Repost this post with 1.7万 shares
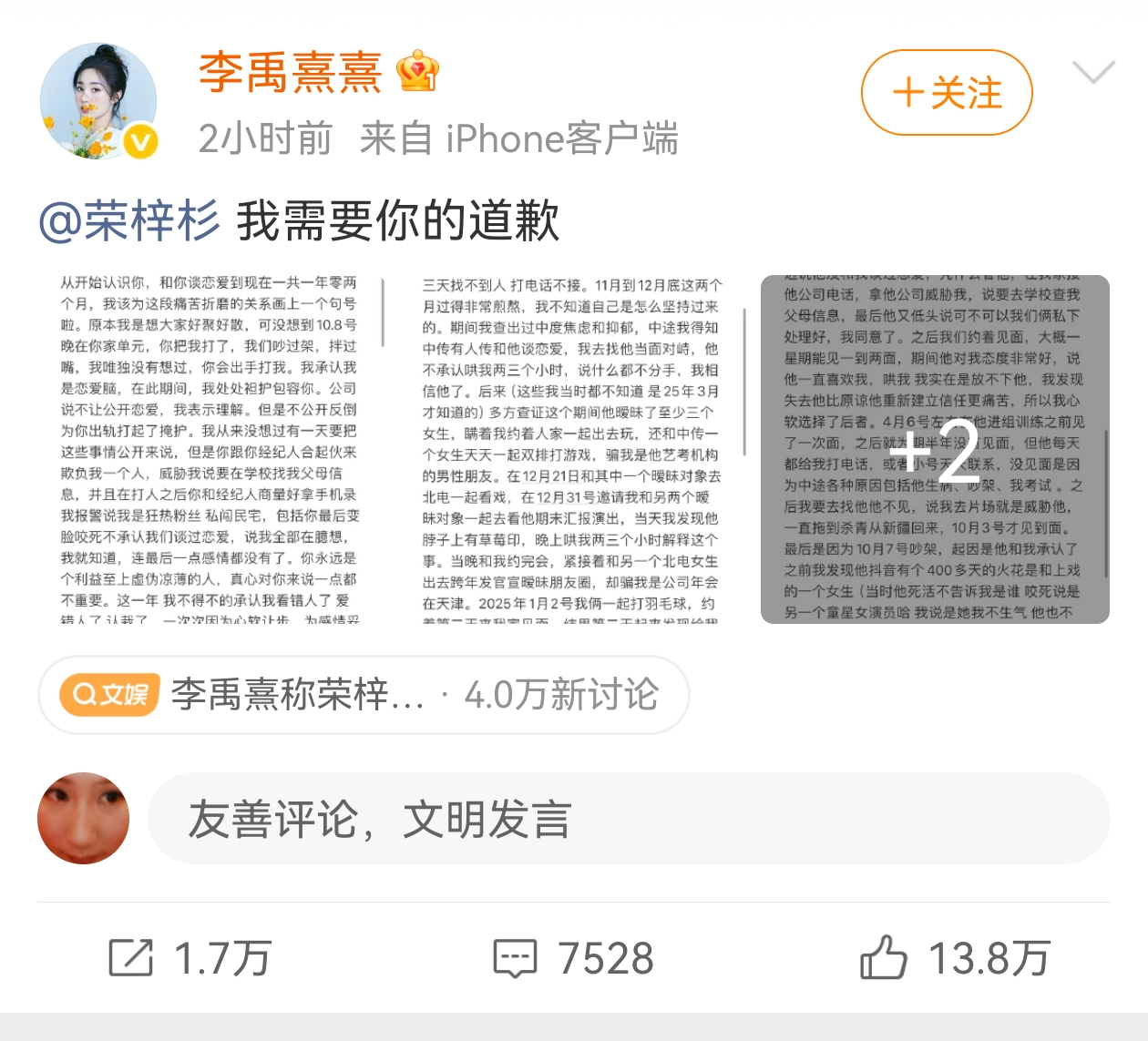 click(190, 958)
